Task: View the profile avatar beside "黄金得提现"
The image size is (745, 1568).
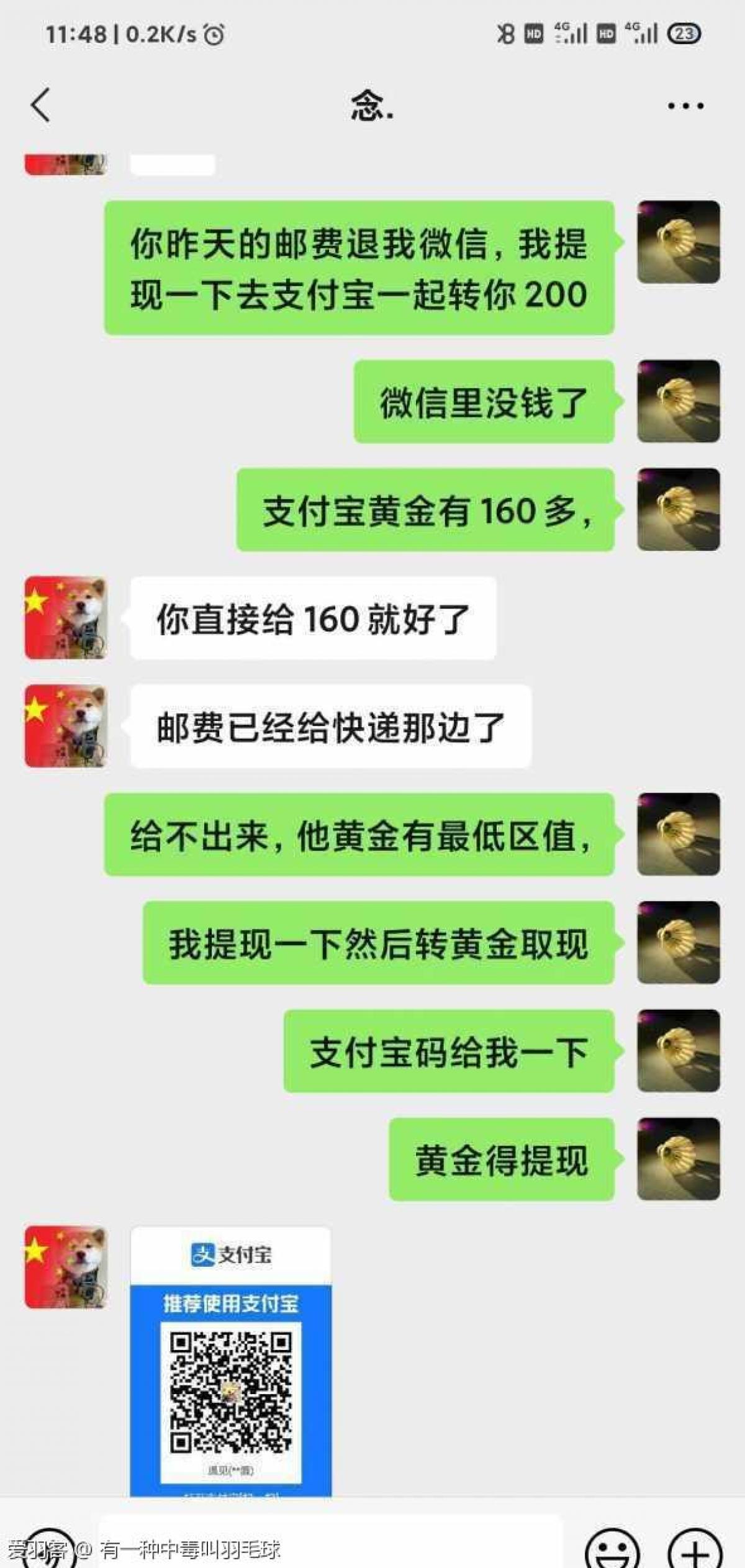Action: click(x=679, y=1159)
